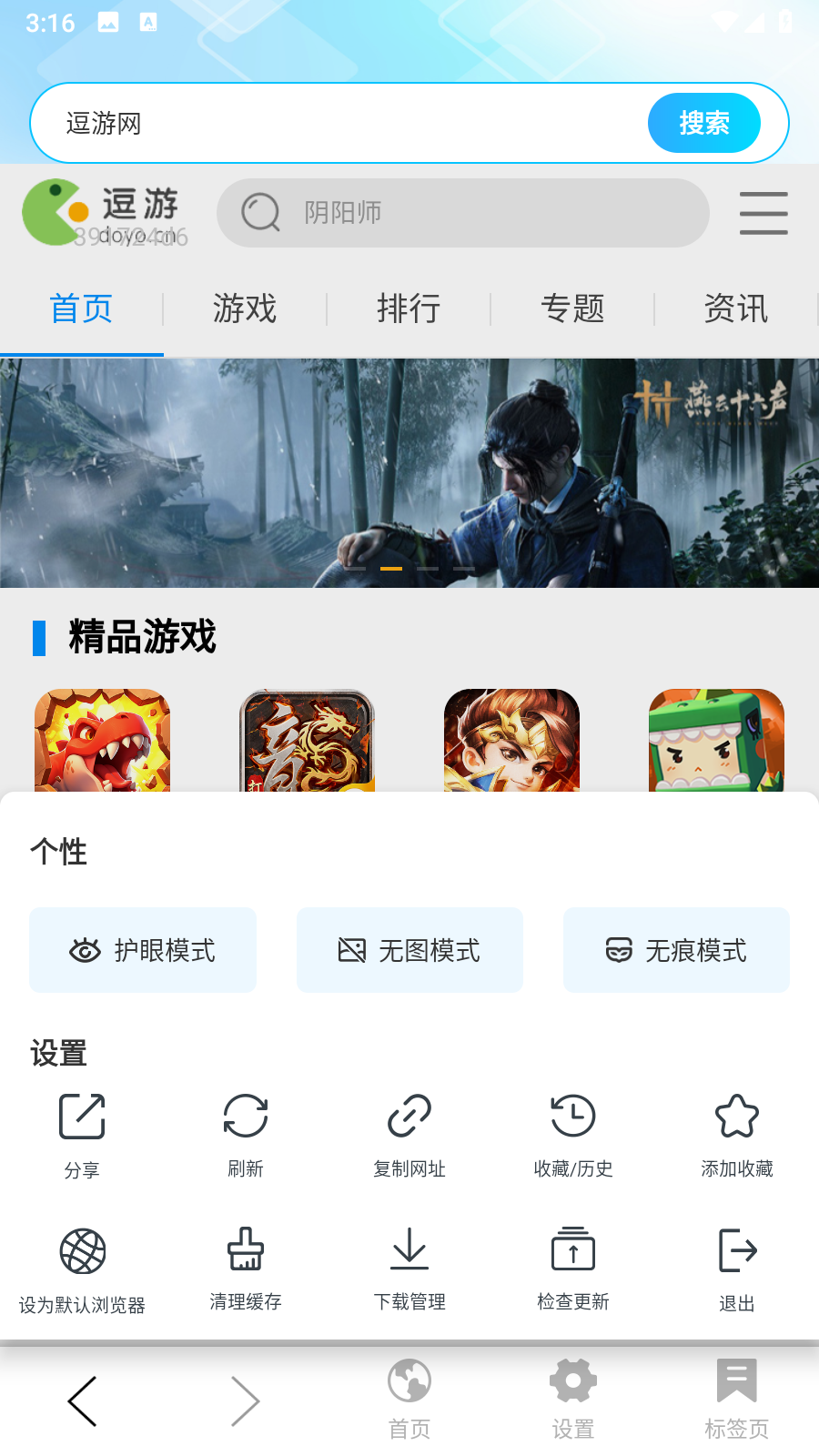Copy the page link with 复制网址
Screen dimensions: 819x1456
tap(409, 1134)
